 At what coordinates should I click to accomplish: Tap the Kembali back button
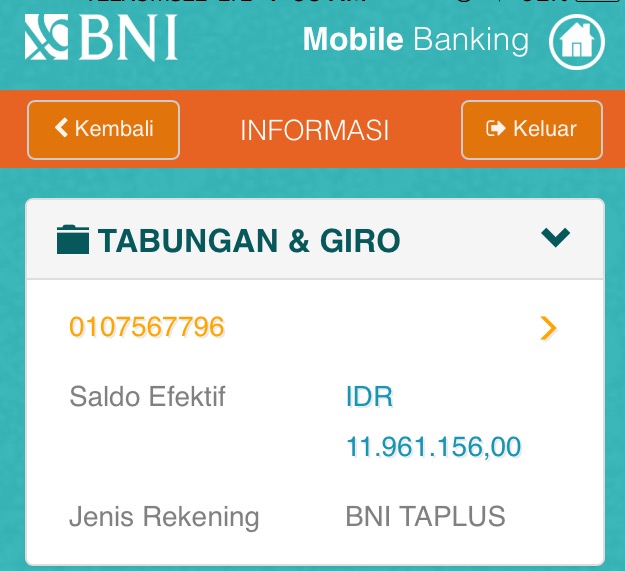tap(103, 129)
